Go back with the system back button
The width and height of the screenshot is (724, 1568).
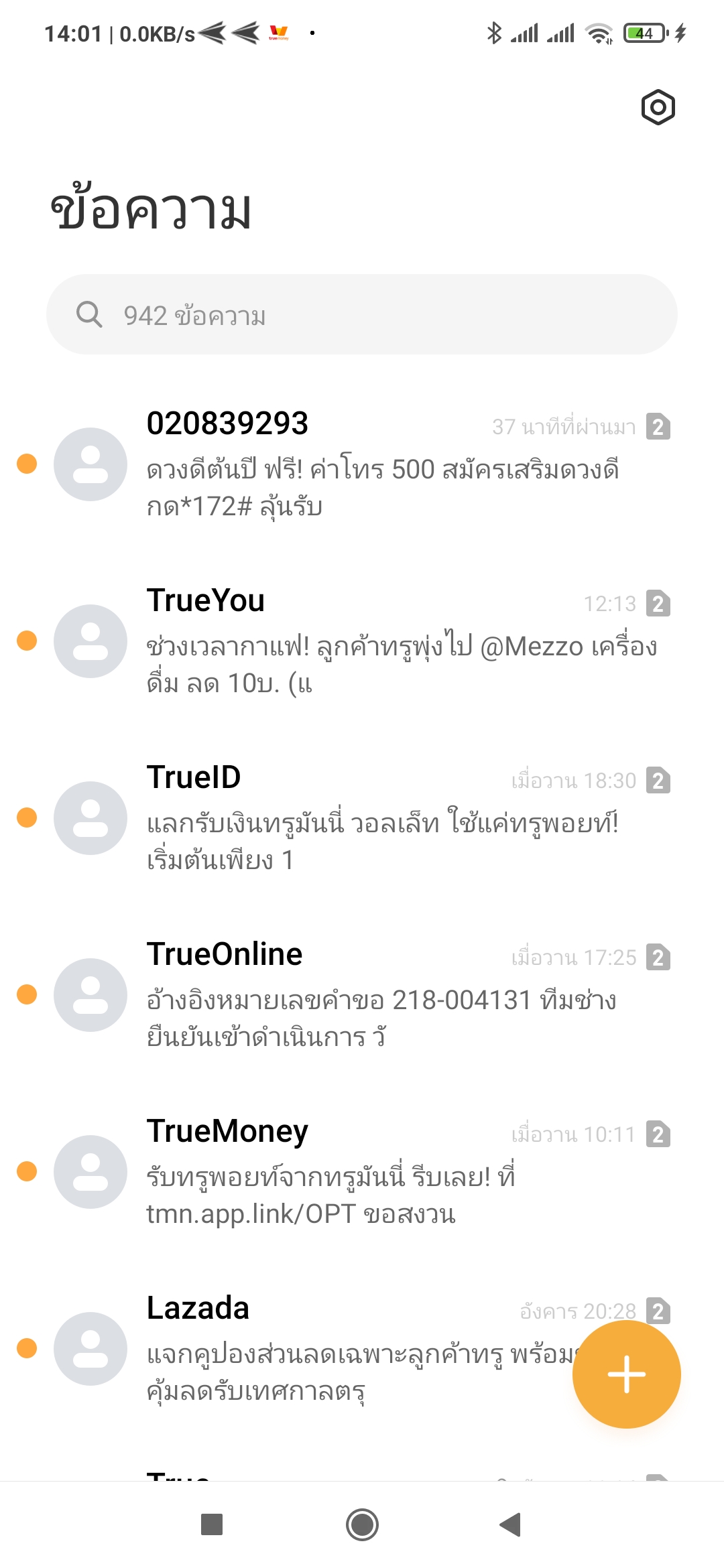(511, 1524)
